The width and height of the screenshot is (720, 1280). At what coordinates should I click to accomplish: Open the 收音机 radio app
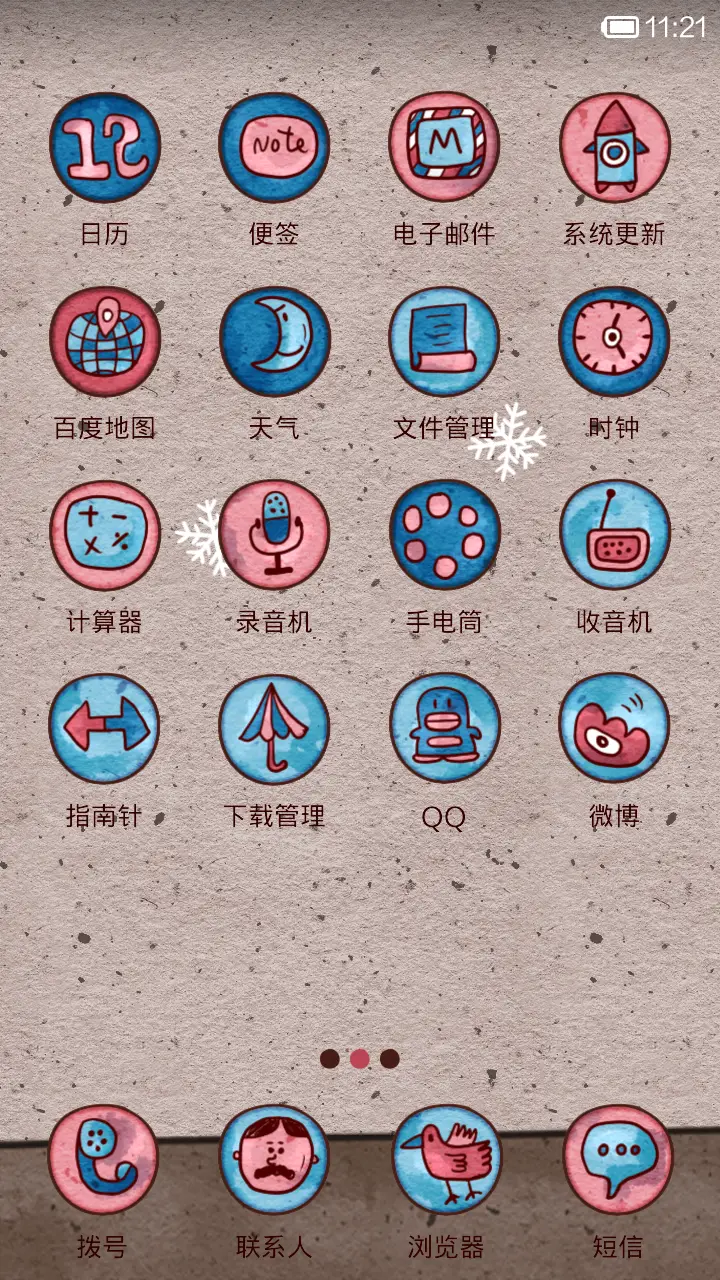click(x=614, y=533)
